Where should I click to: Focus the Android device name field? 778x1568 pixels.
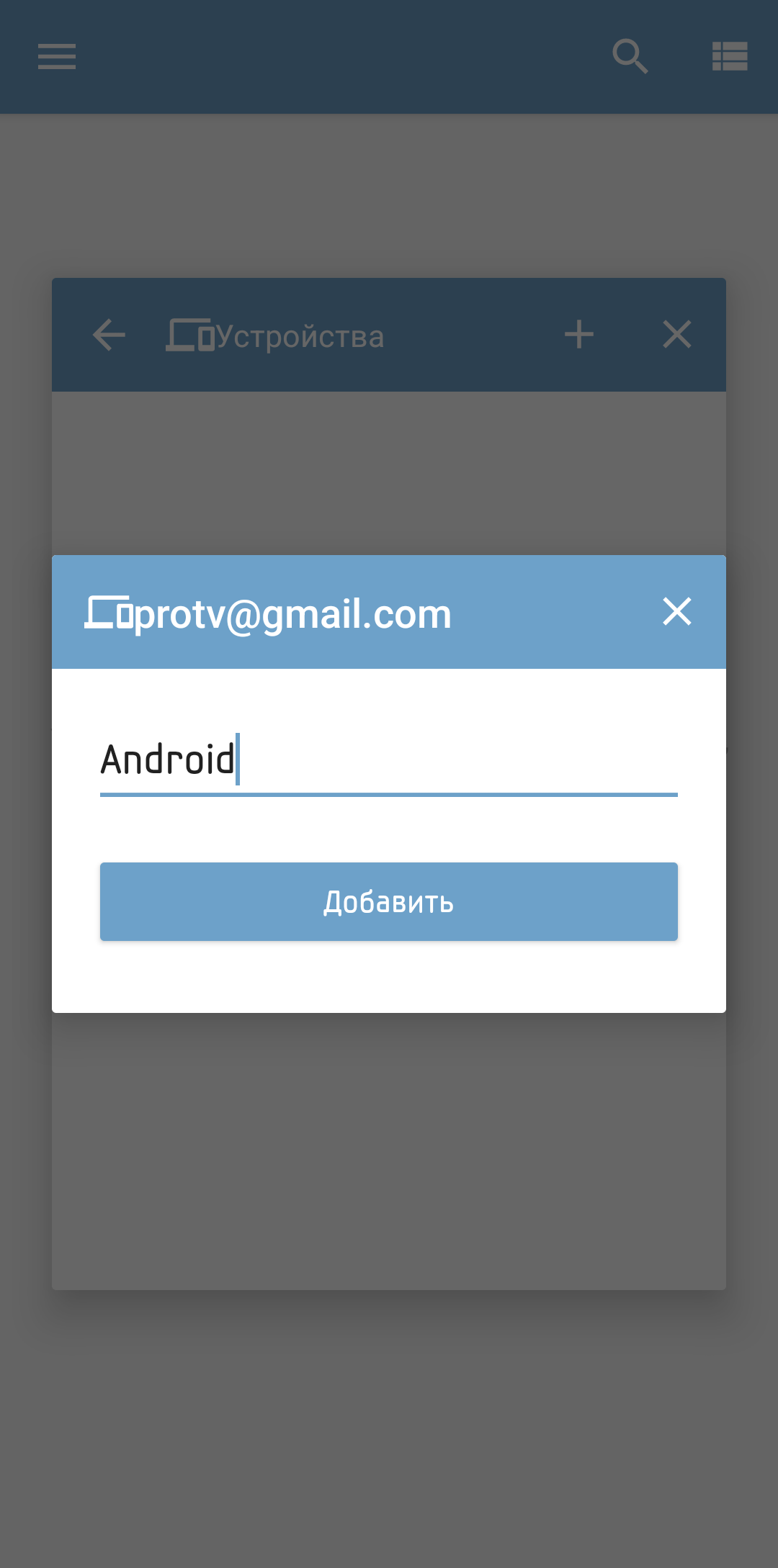pos(388,760)
